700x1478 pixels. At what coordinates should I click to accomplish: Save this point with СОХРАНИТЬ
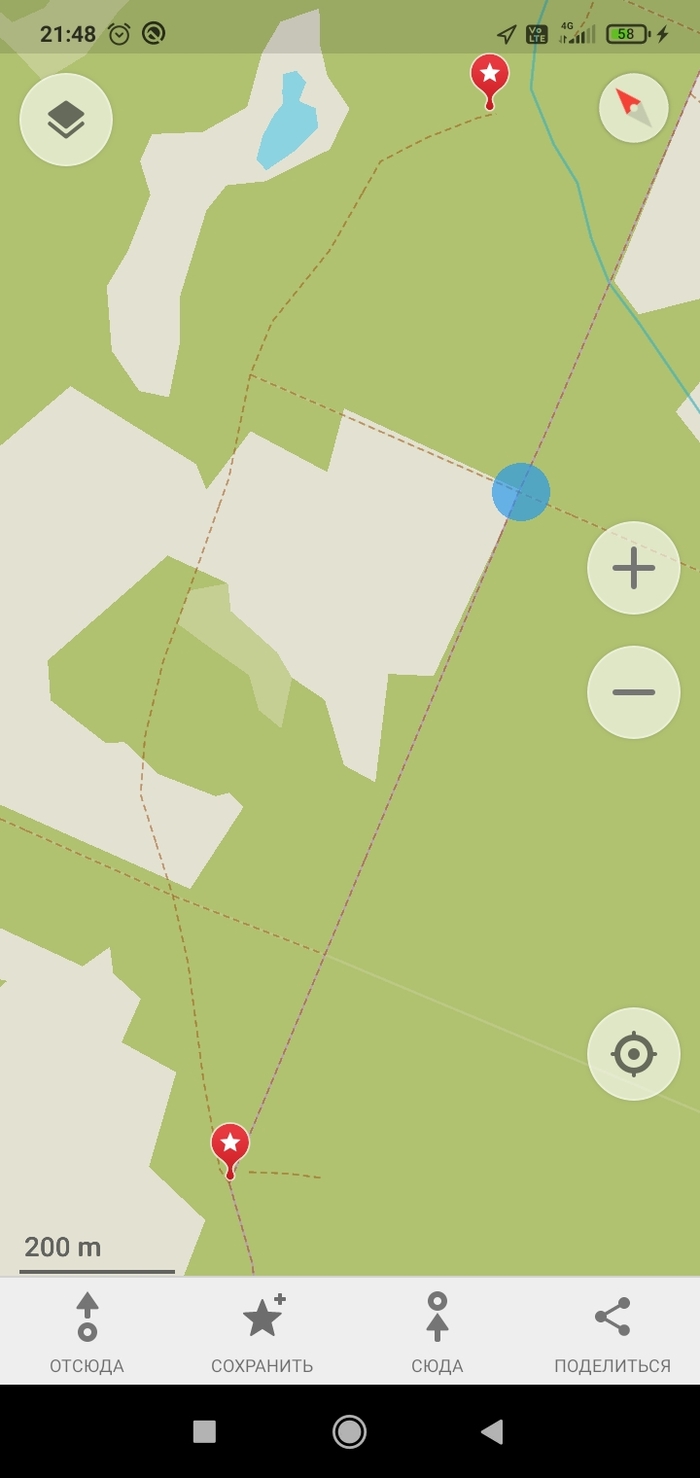point(262,1332)
